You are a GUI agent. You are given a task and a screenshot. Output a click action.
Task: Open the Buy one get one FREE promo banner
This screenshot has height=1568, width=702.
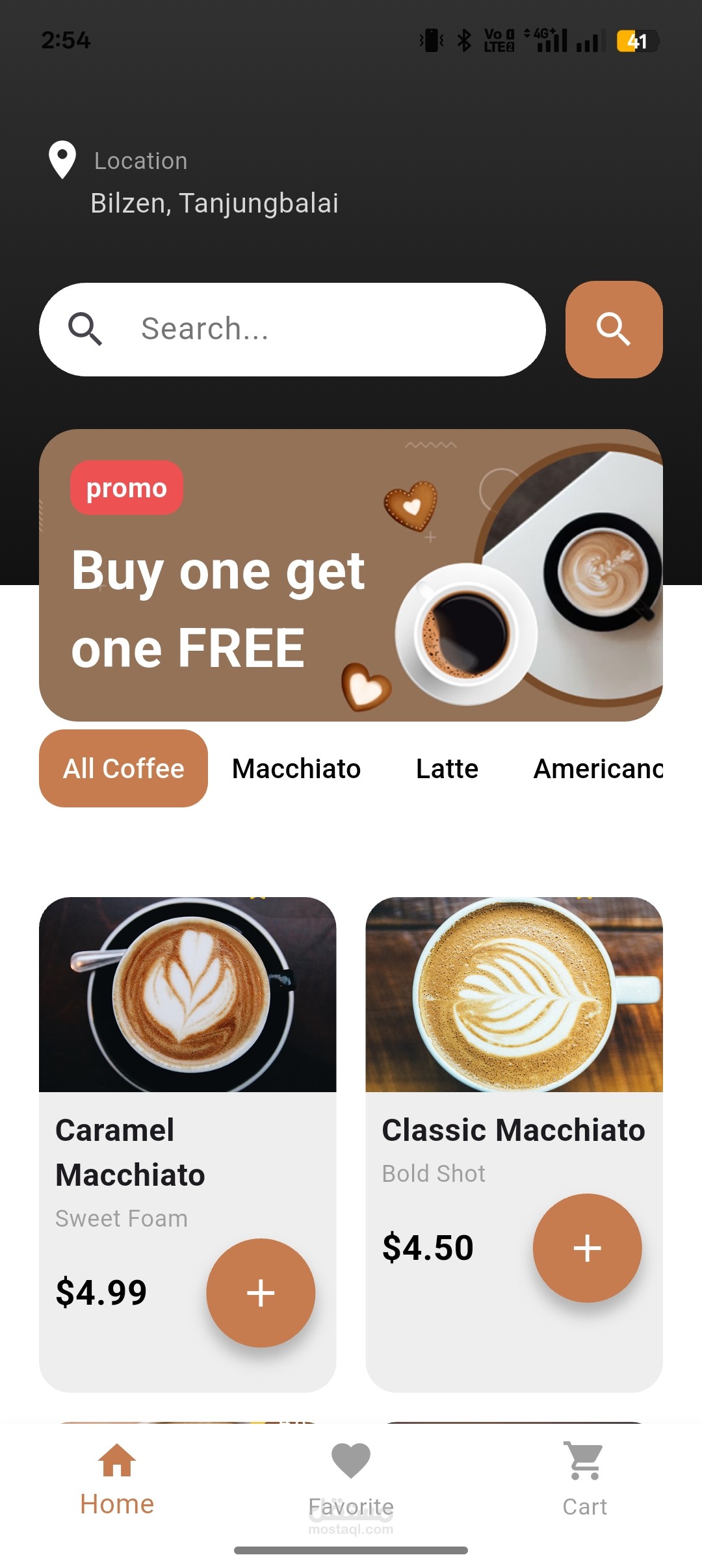[351, 575]
